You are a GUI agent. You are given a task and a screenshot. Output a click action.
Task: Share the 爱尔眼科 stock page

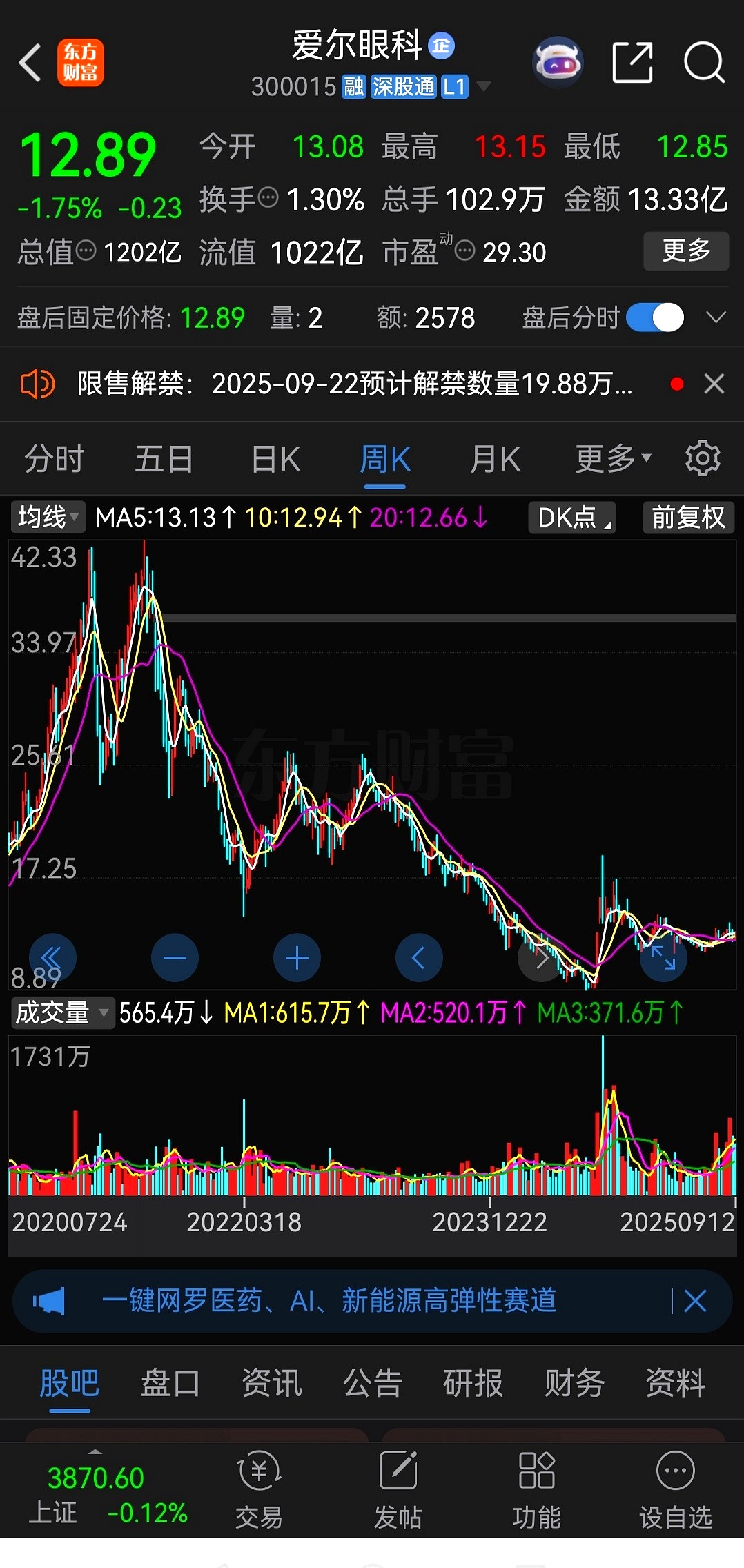pos(632,62)
